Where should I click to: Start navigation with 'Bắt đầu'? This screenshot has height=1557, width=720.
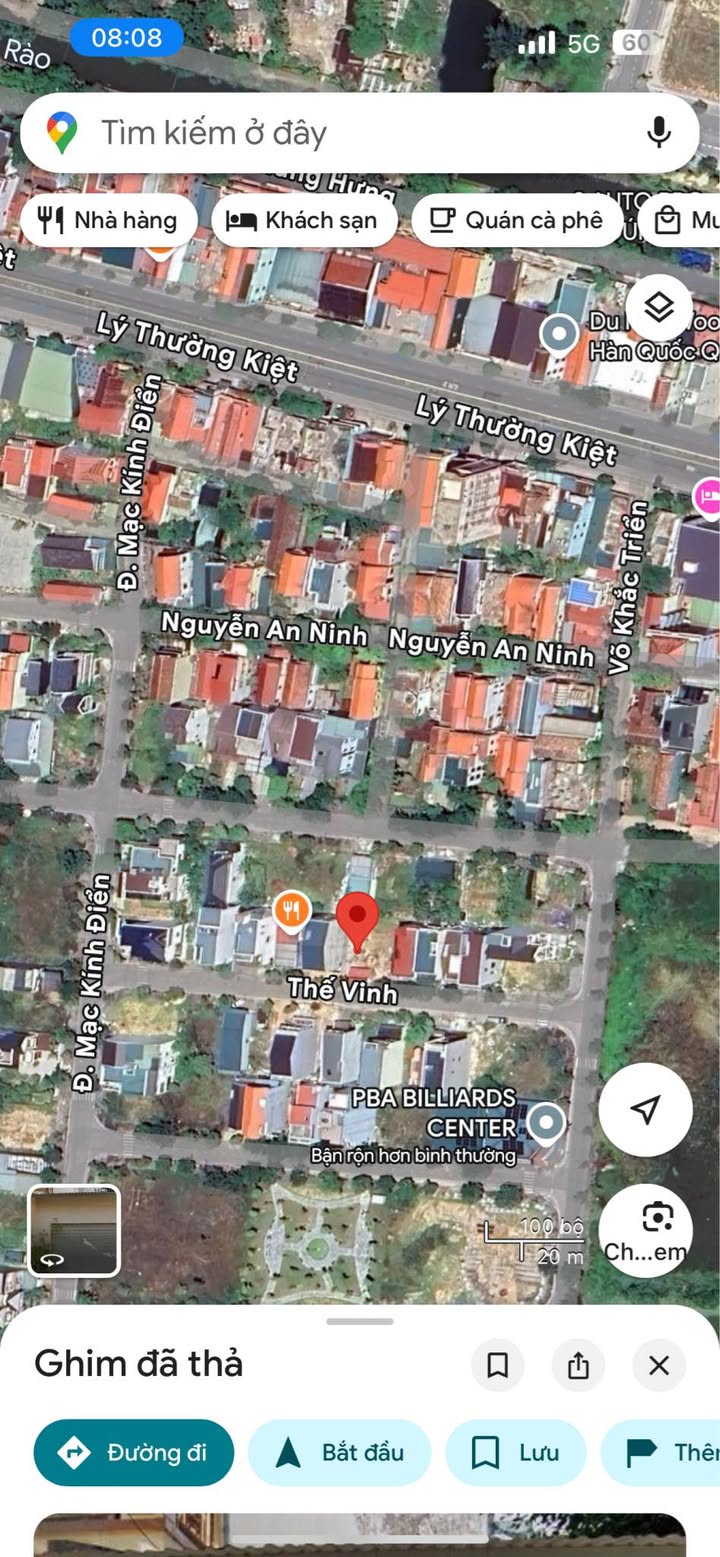(339, 1452)
